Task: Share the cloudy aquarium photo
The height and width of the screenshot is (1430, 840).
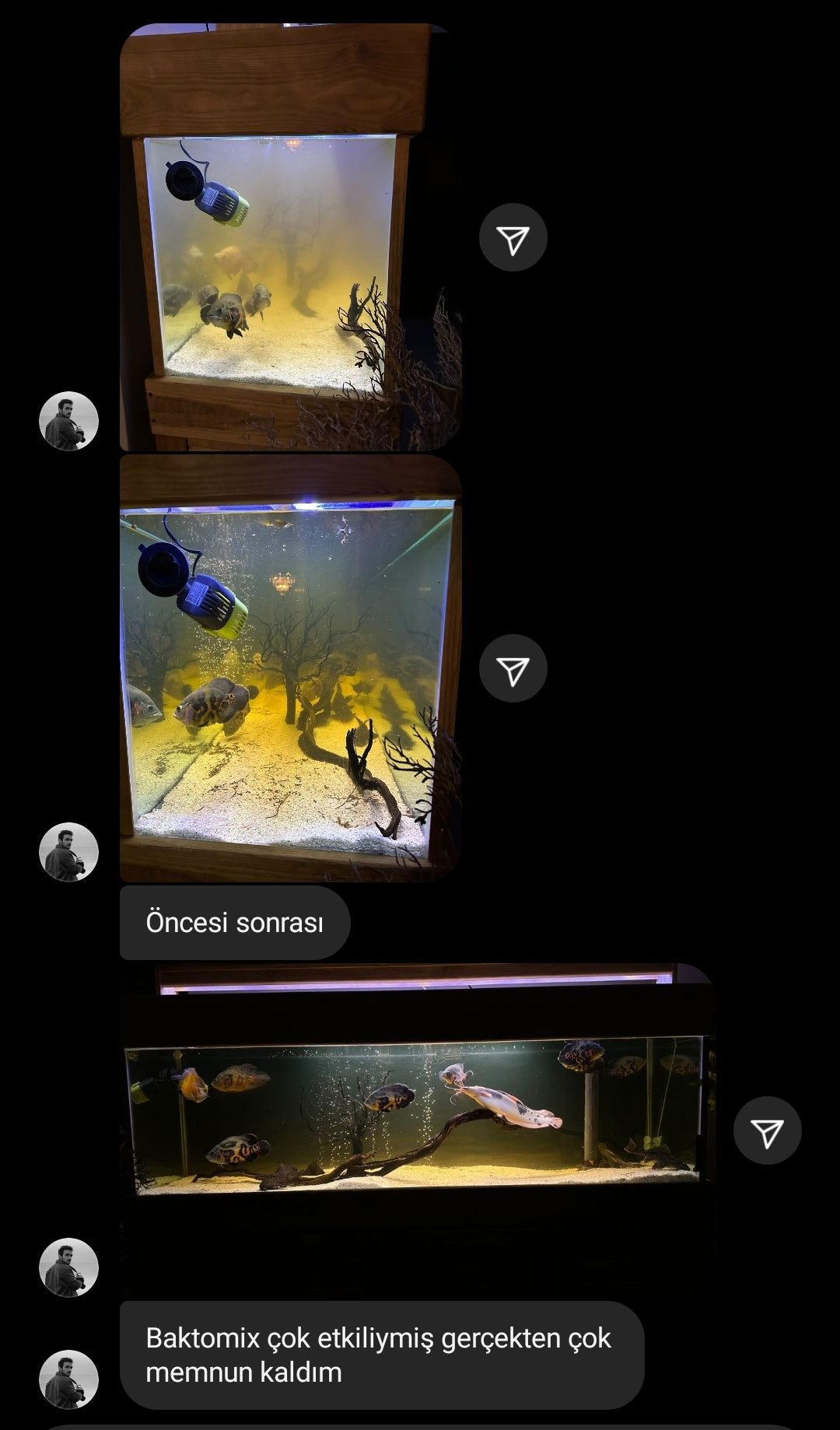Action: pos(513,238)
